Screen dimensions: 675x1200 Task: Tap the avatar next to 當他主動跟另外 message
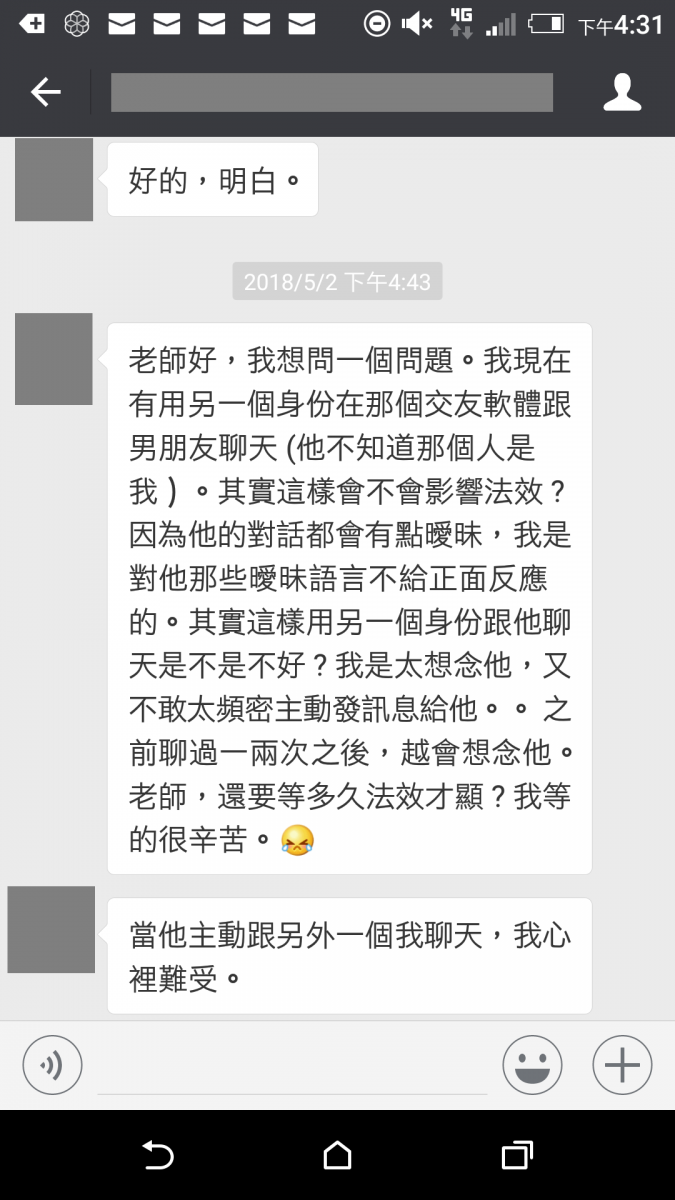click(x=51, y=929)
